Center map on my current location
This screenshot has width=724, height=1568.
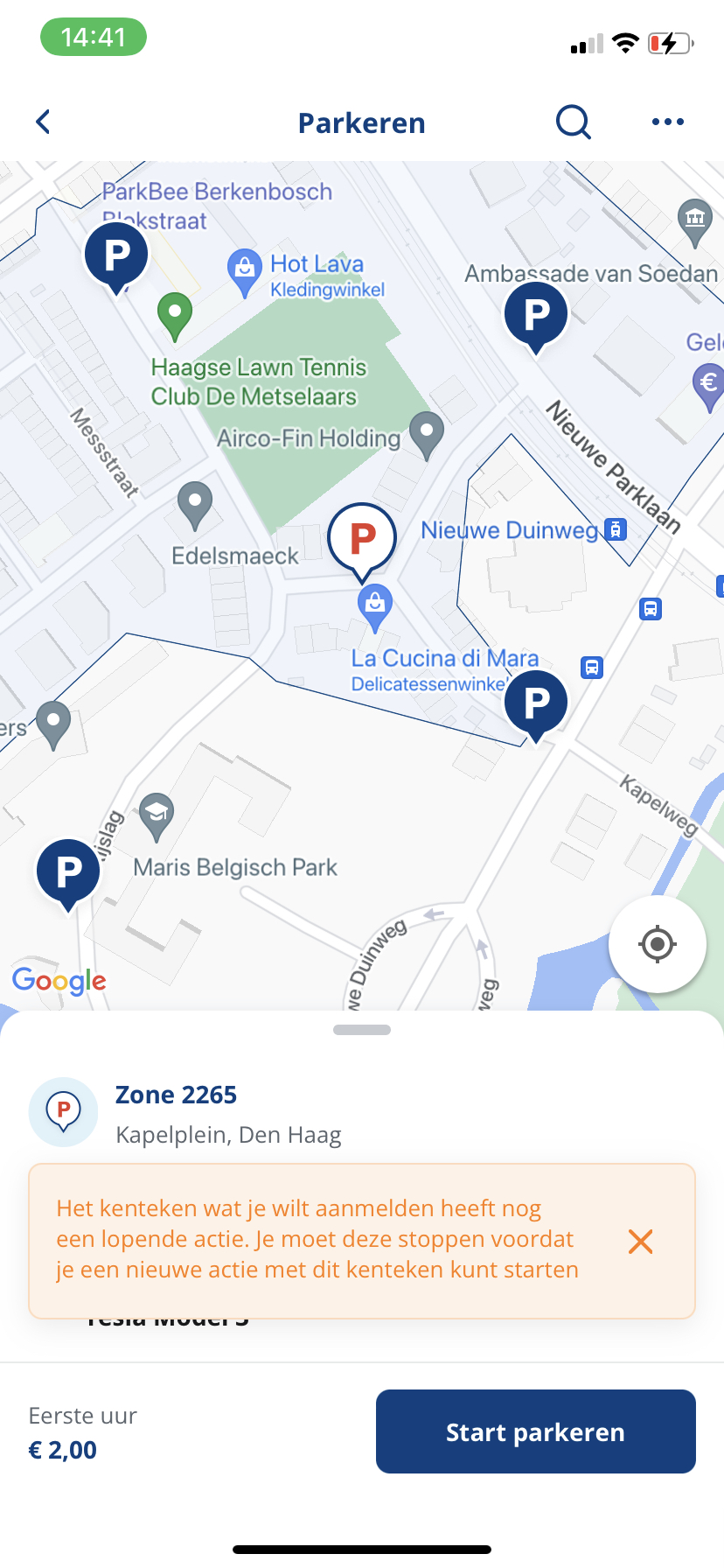pyautogui.click(x=658, y=944)
